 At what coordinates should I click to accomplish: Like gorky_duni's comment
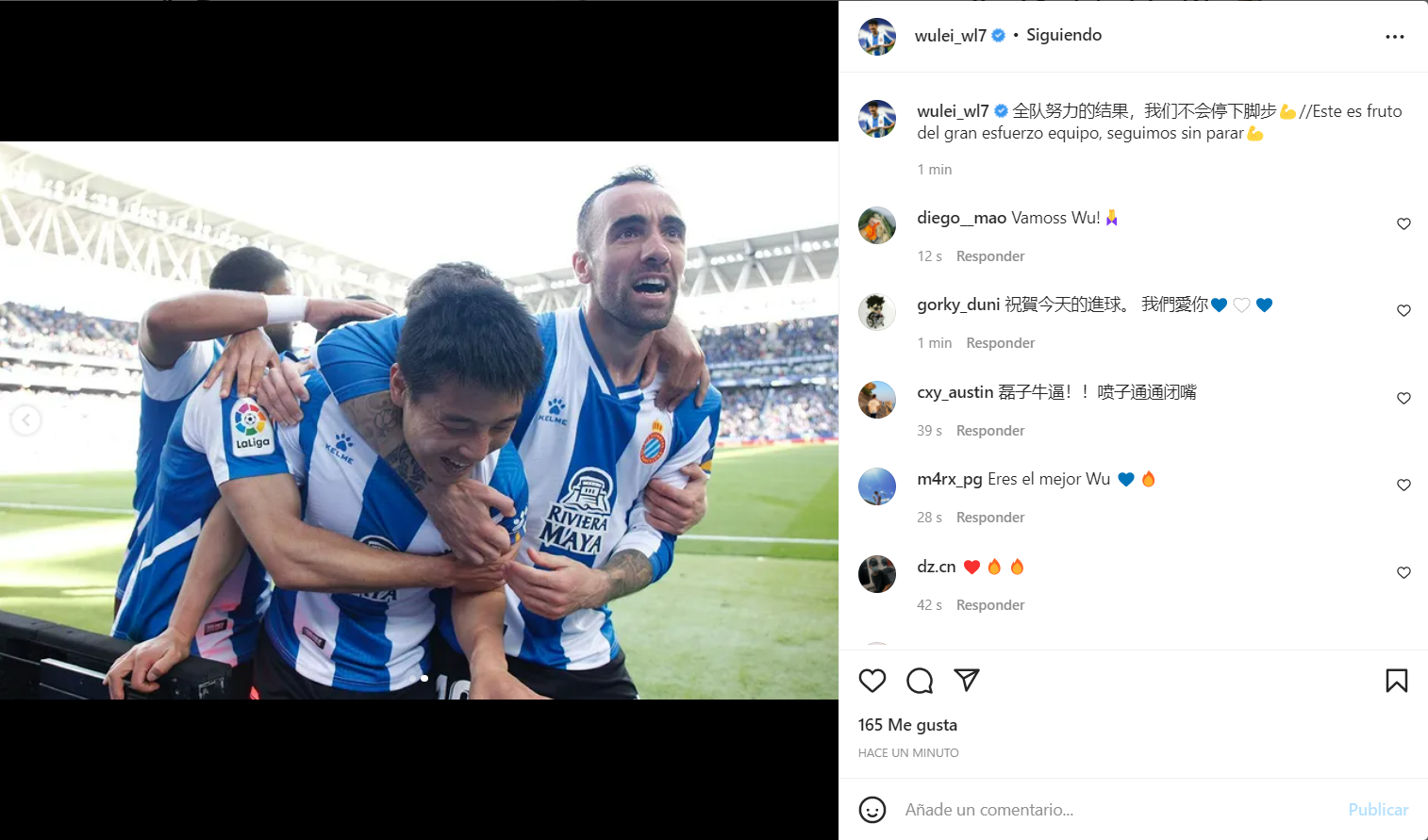tap(1403, 311)
